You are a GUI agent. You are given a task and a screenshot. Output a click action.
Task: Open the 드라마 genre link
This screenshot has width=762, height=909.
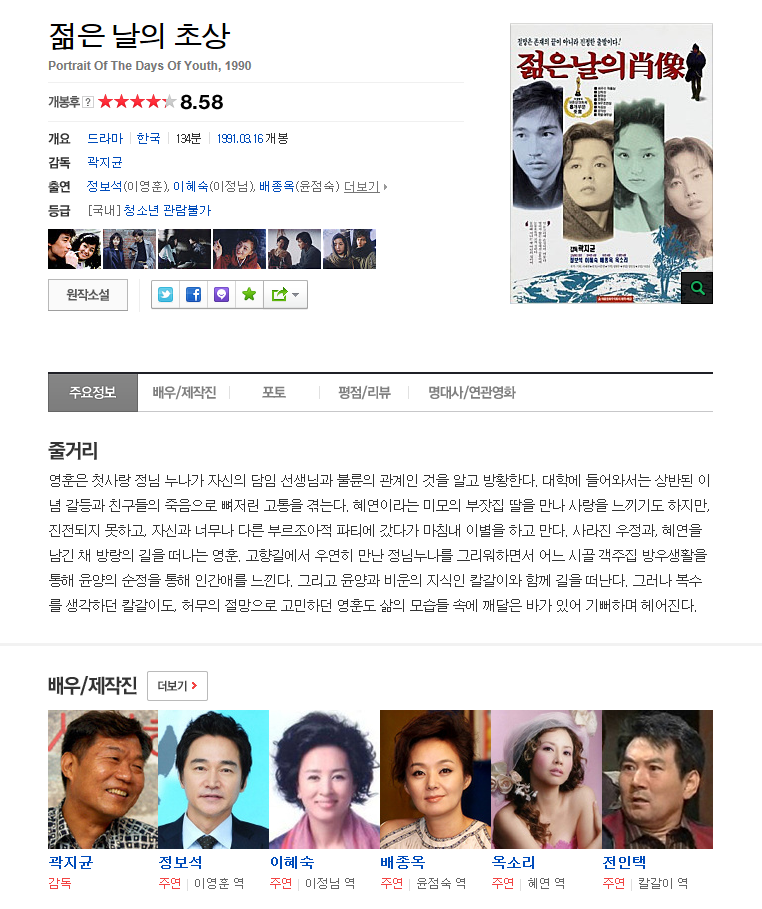click(x=104, y=138)
